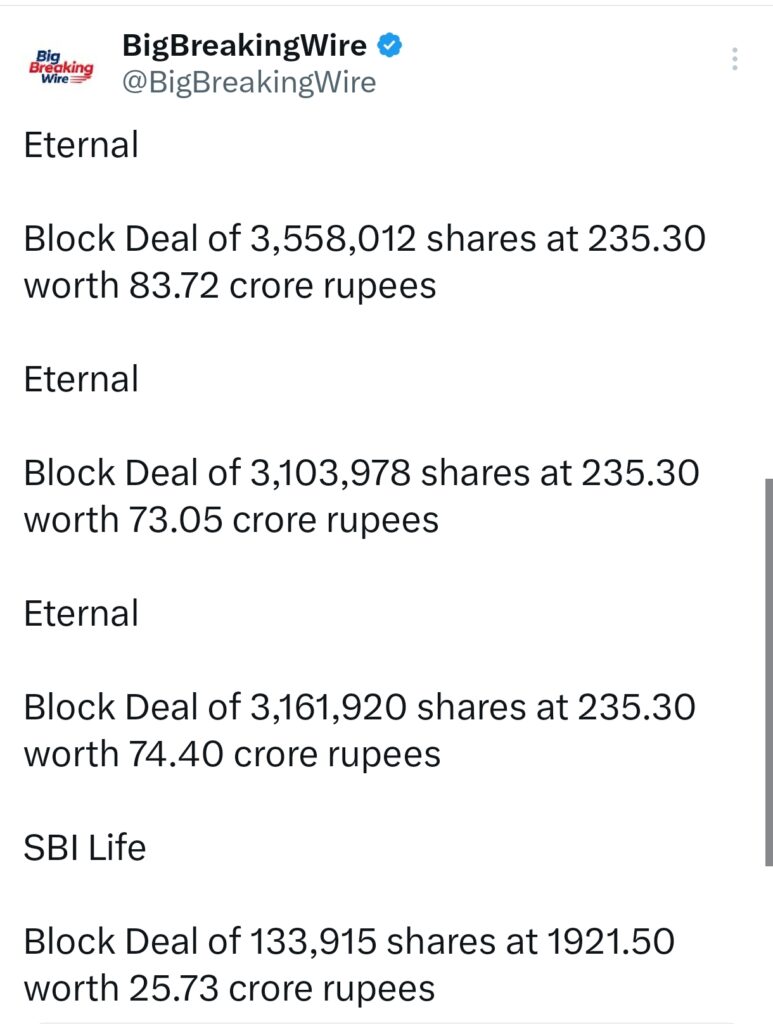The width and height of the screenshot is (773, 1024).
Task: Click the divider line below the tweet
Action: [x=386, y=1017]
